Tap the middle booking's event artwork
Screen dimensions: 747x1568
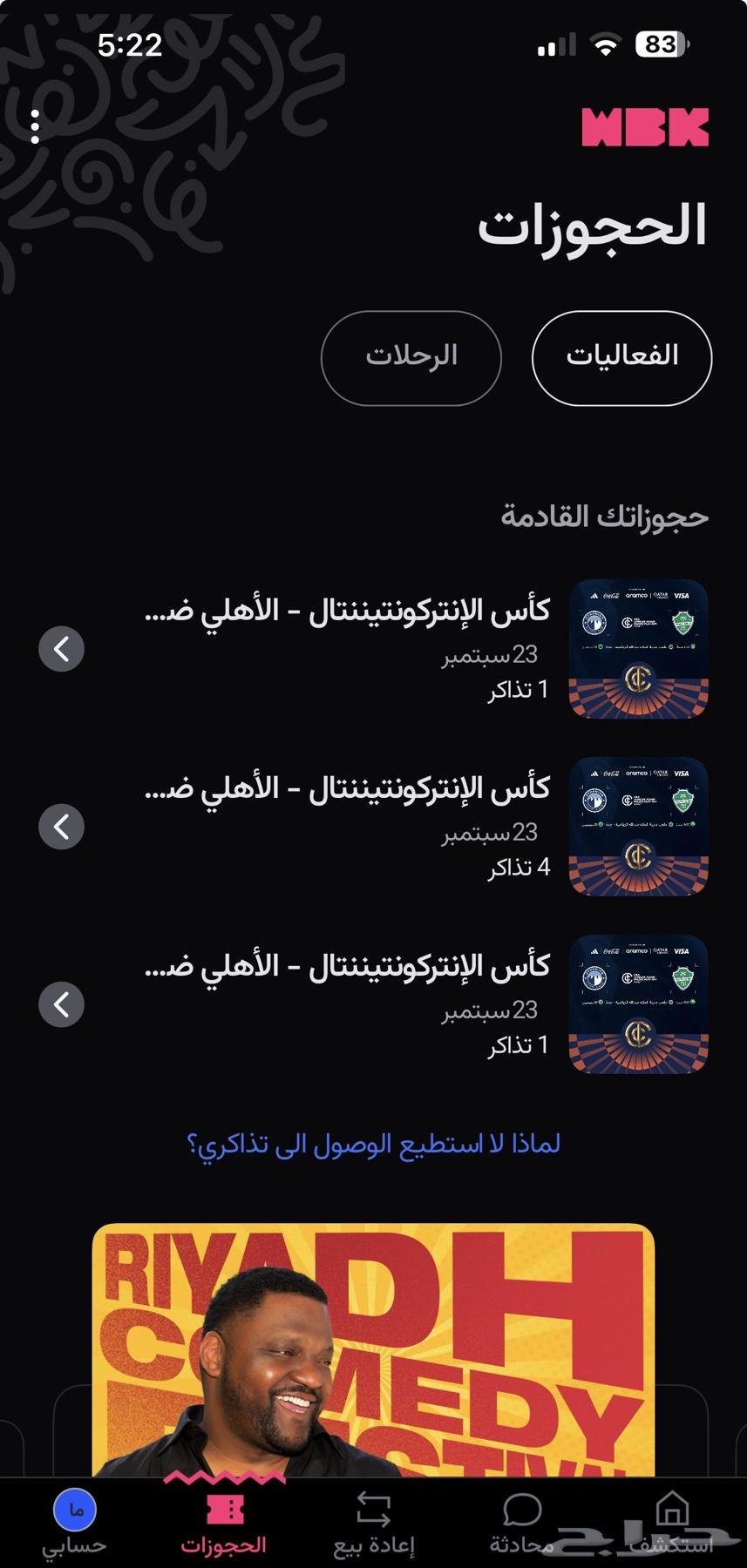pyautogui.click(x=638, y=828)
